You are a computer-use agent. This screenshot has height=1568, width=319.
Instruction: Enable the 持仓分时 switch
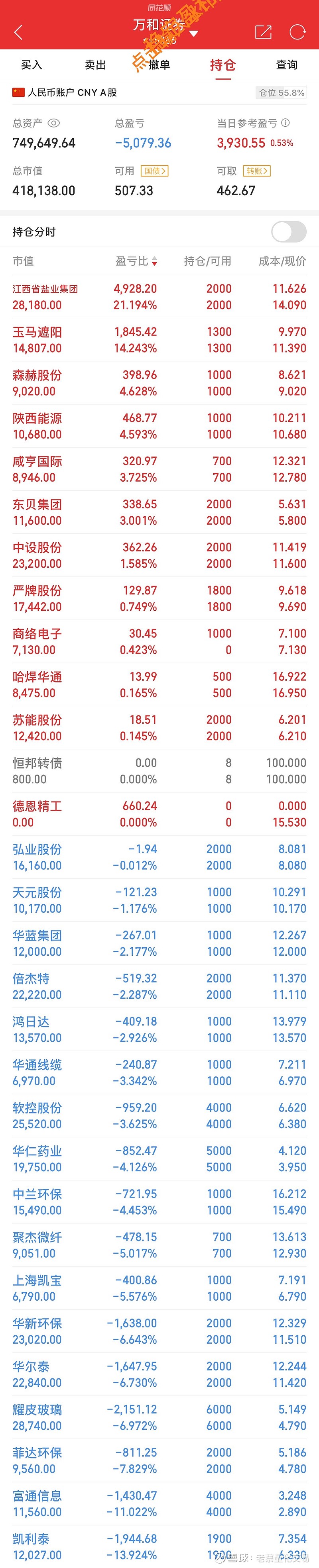point(289,231)
